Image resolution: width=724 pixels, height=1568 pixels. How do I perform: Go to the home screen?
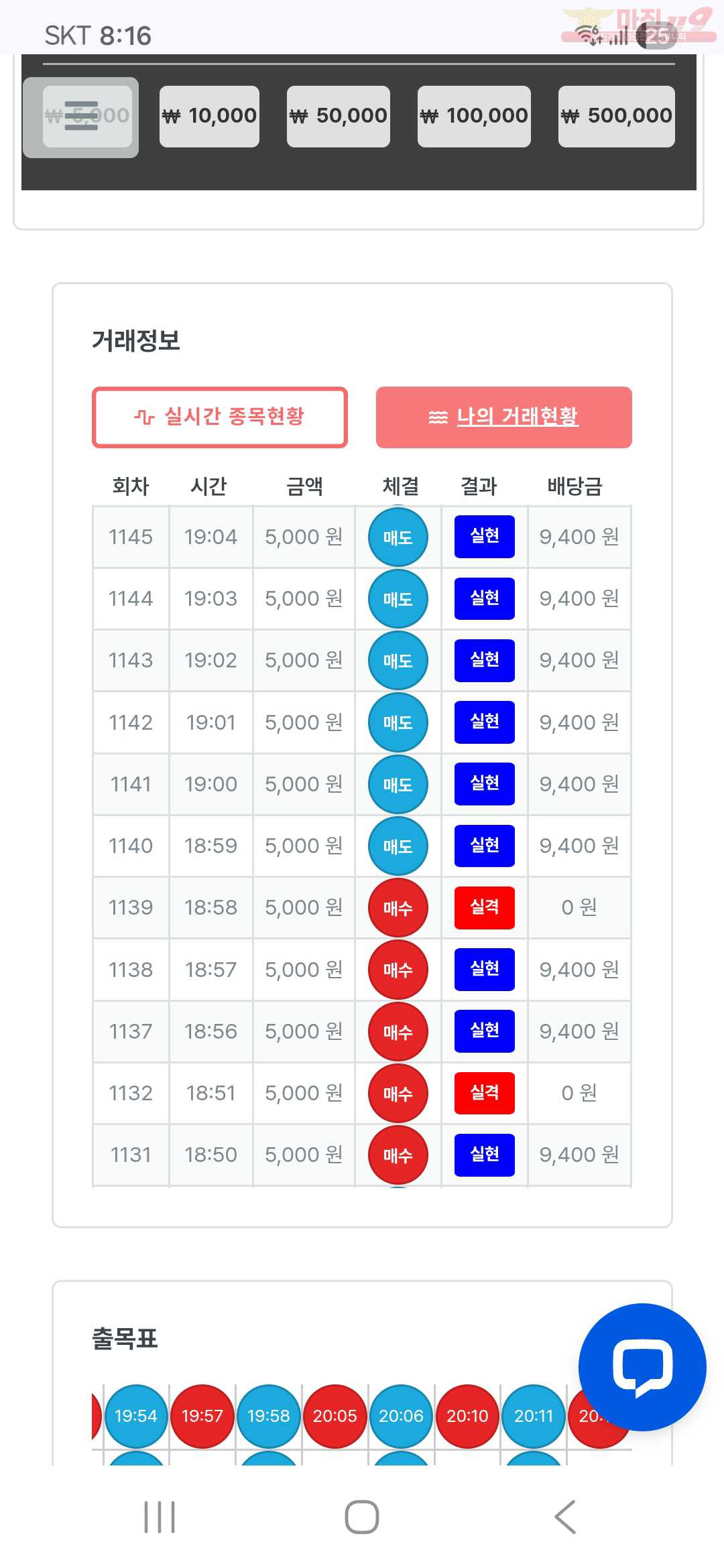point(362,1517)
